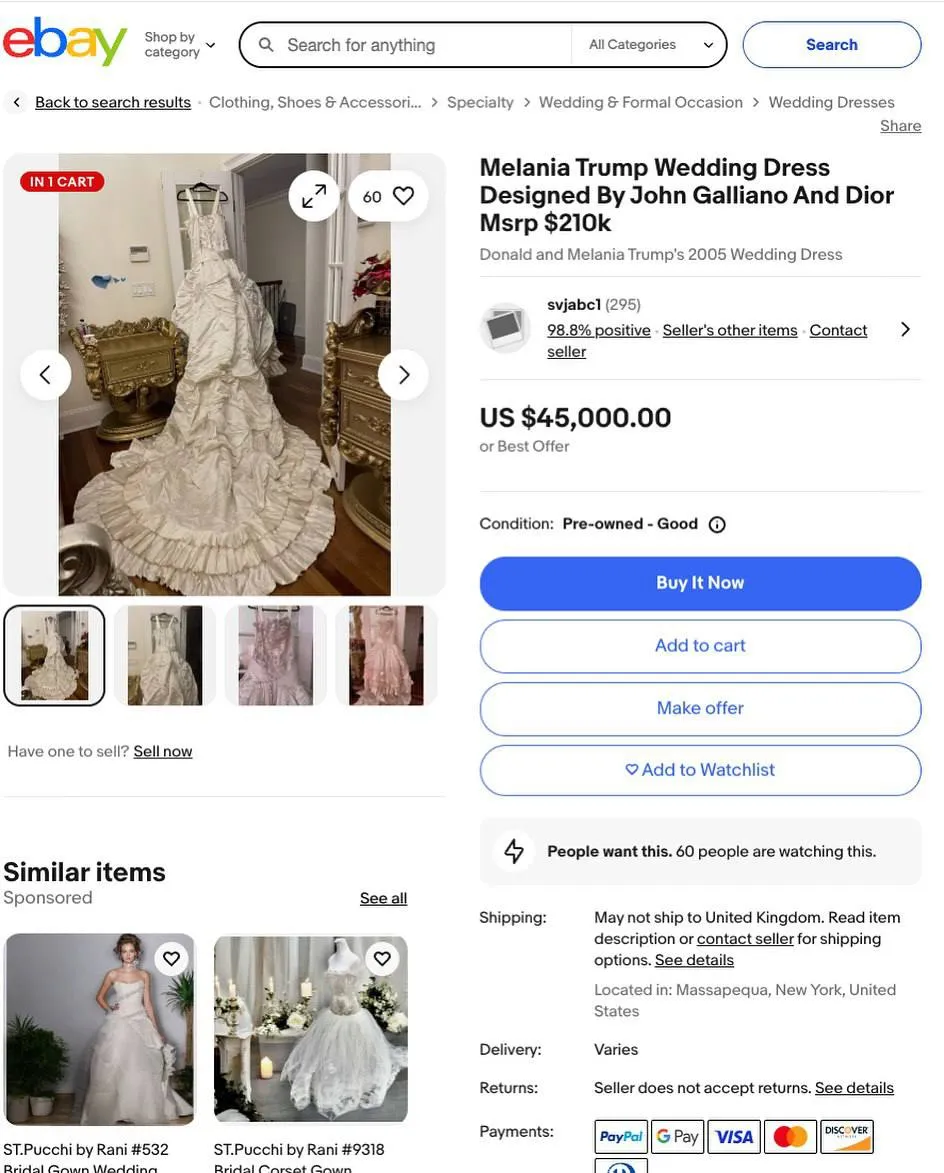
Task: Open the Shop by category menu
Action: point(180,45)
